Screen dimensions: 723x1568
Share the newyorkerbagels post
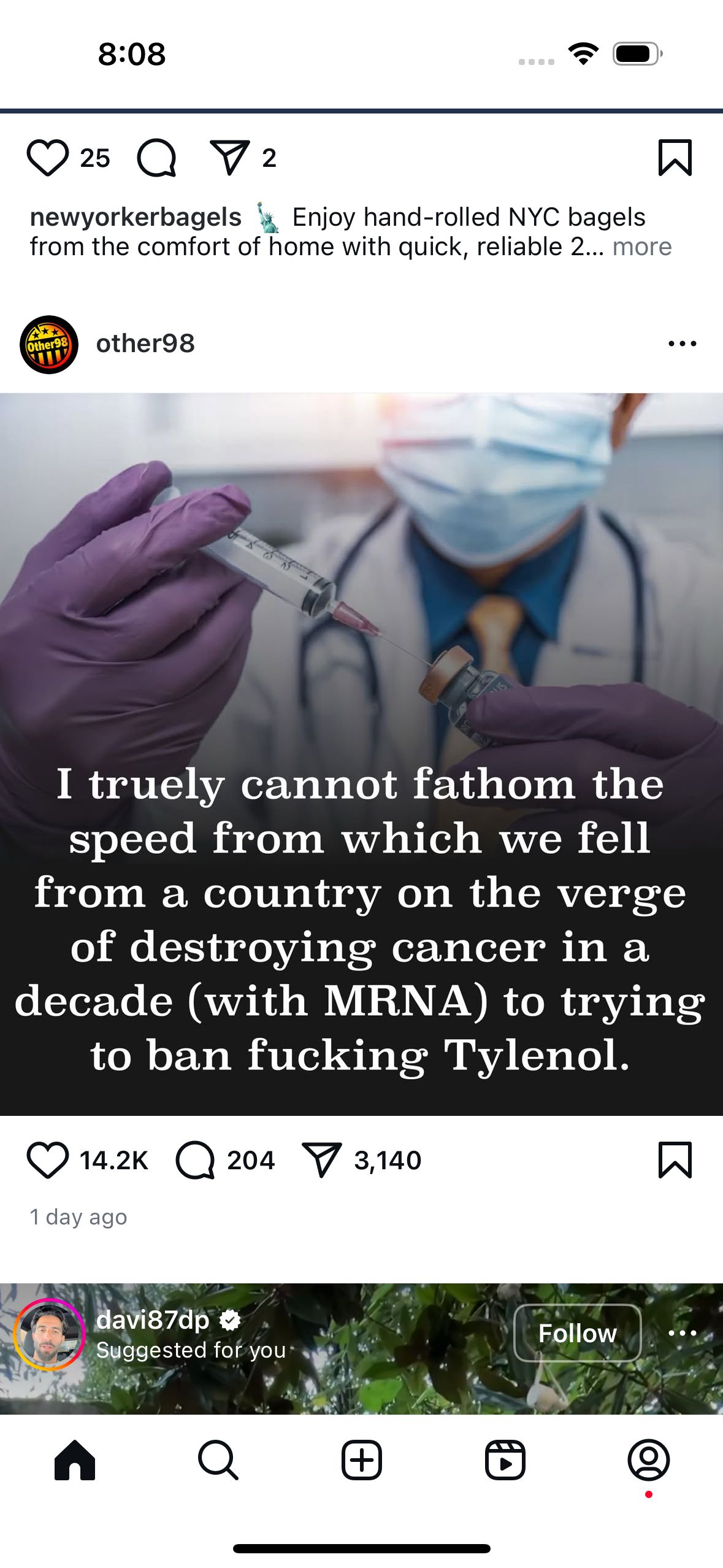pos(229,158)
